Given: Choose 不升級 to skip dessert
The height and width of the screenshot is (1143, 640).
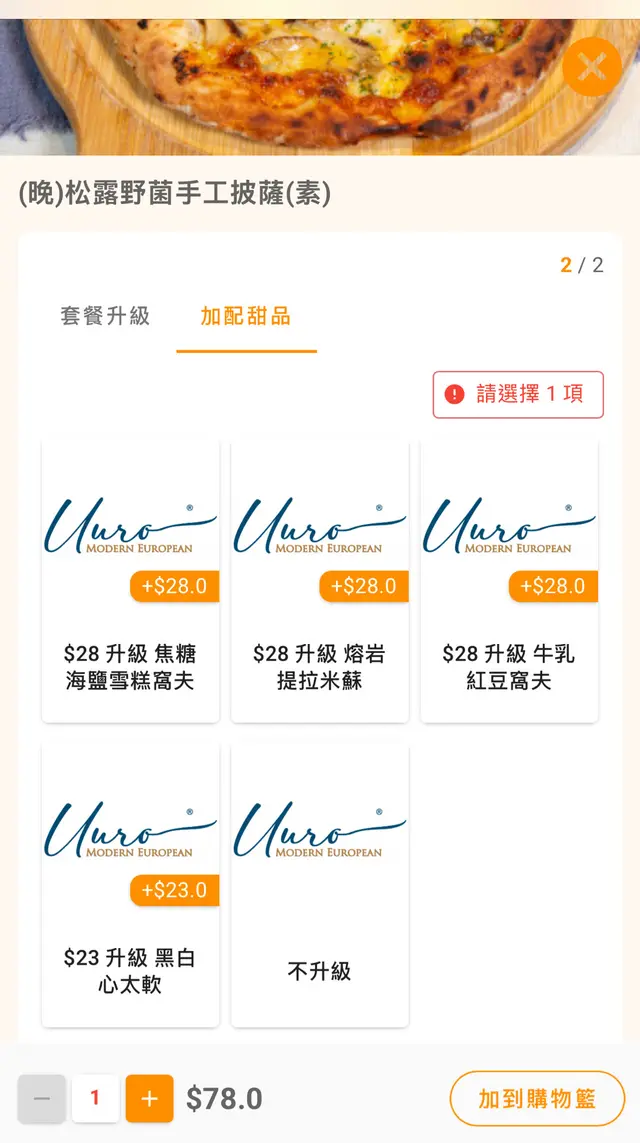Looking at the screenshot, I should tap(320, 884).
